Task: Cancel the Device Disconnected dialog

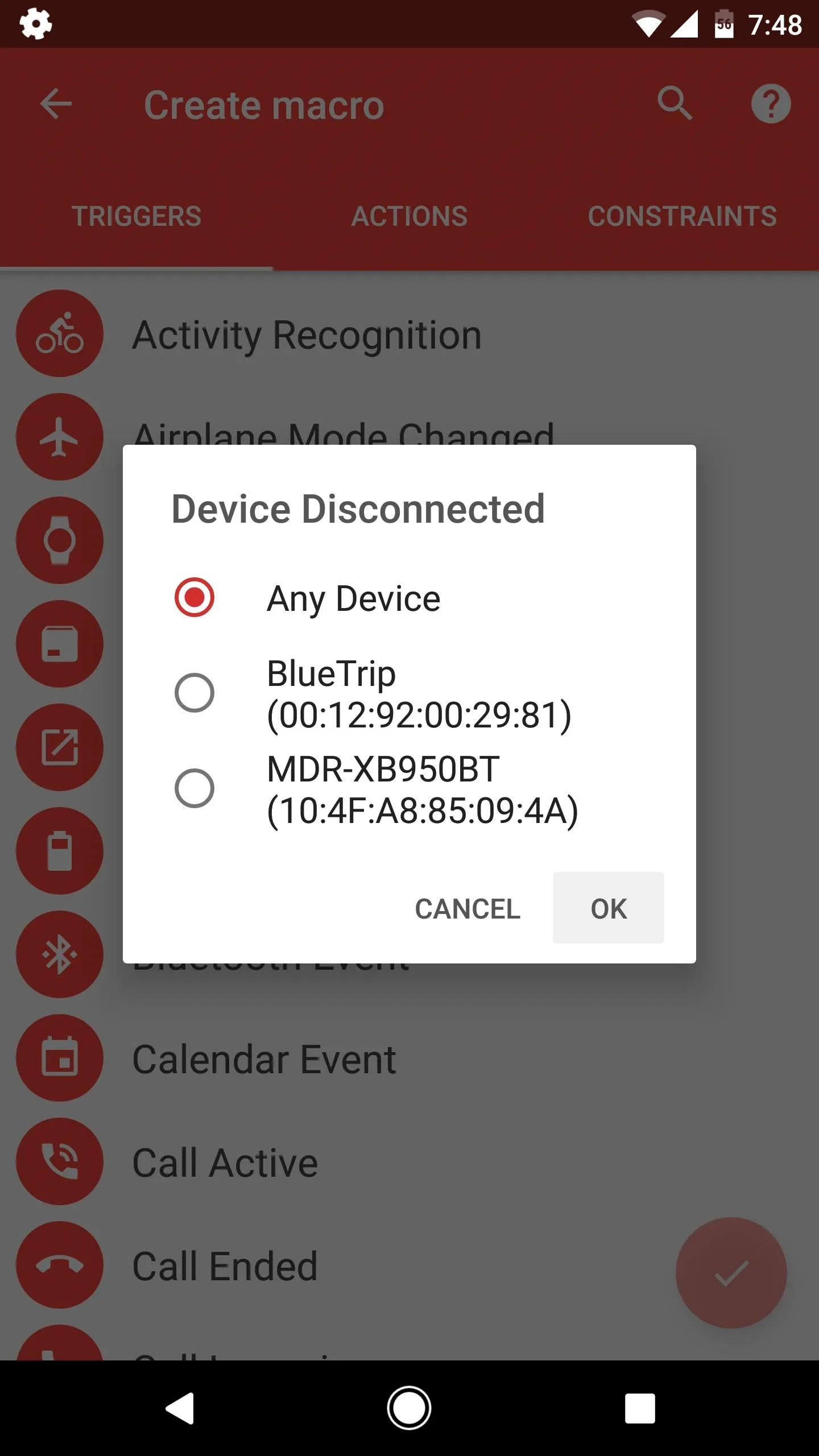Action: coord(468,908)
